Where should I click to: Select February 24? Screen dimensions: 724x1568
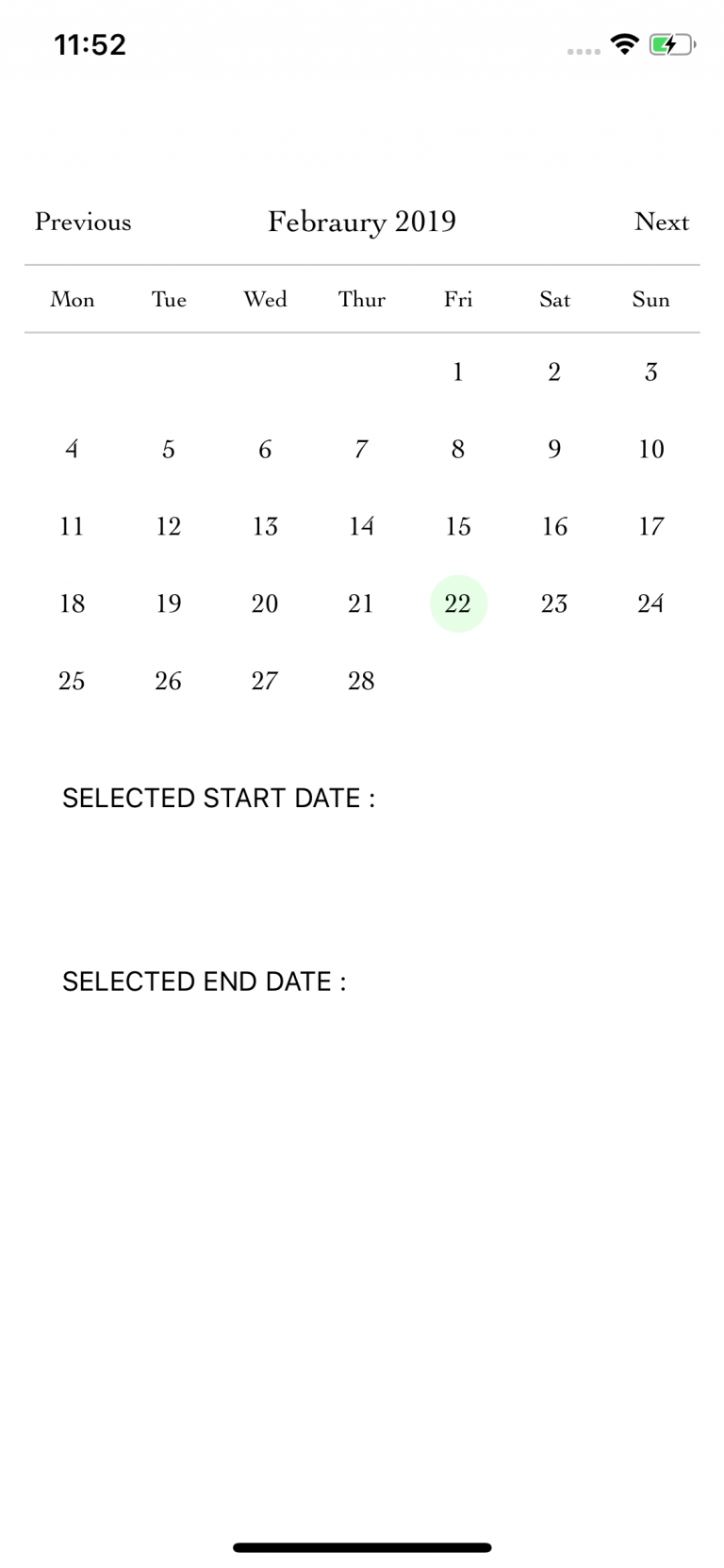(x=650, y=603)
